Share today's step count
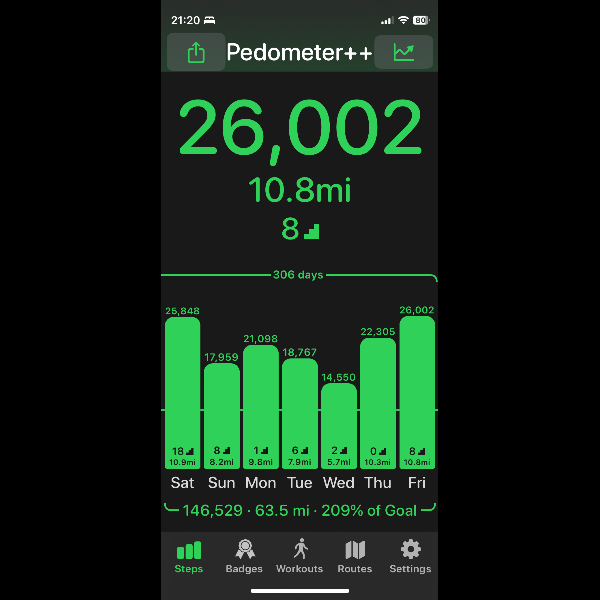Image resolution: width=600 pixels, height=600 pixels. point(196,53)
